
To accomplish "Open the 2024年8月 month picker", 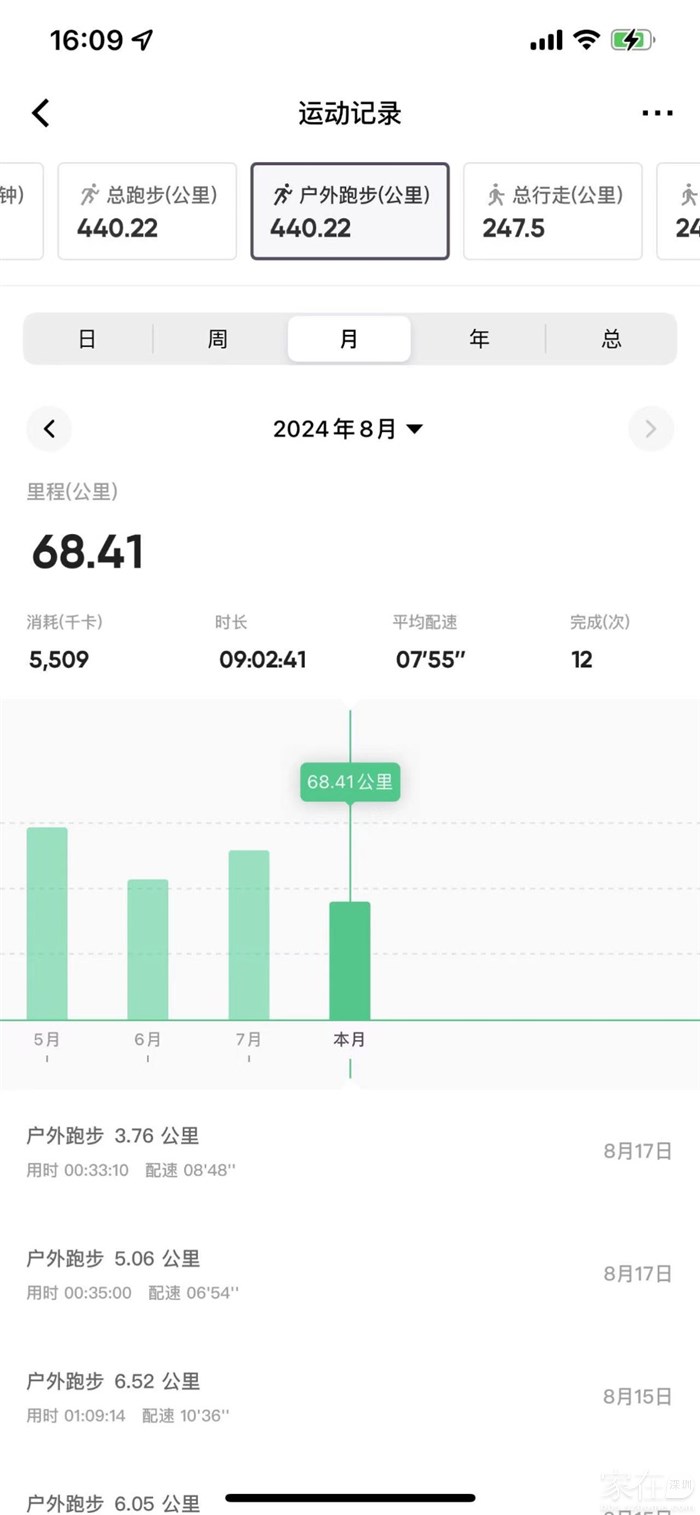I will coord(348,429).
